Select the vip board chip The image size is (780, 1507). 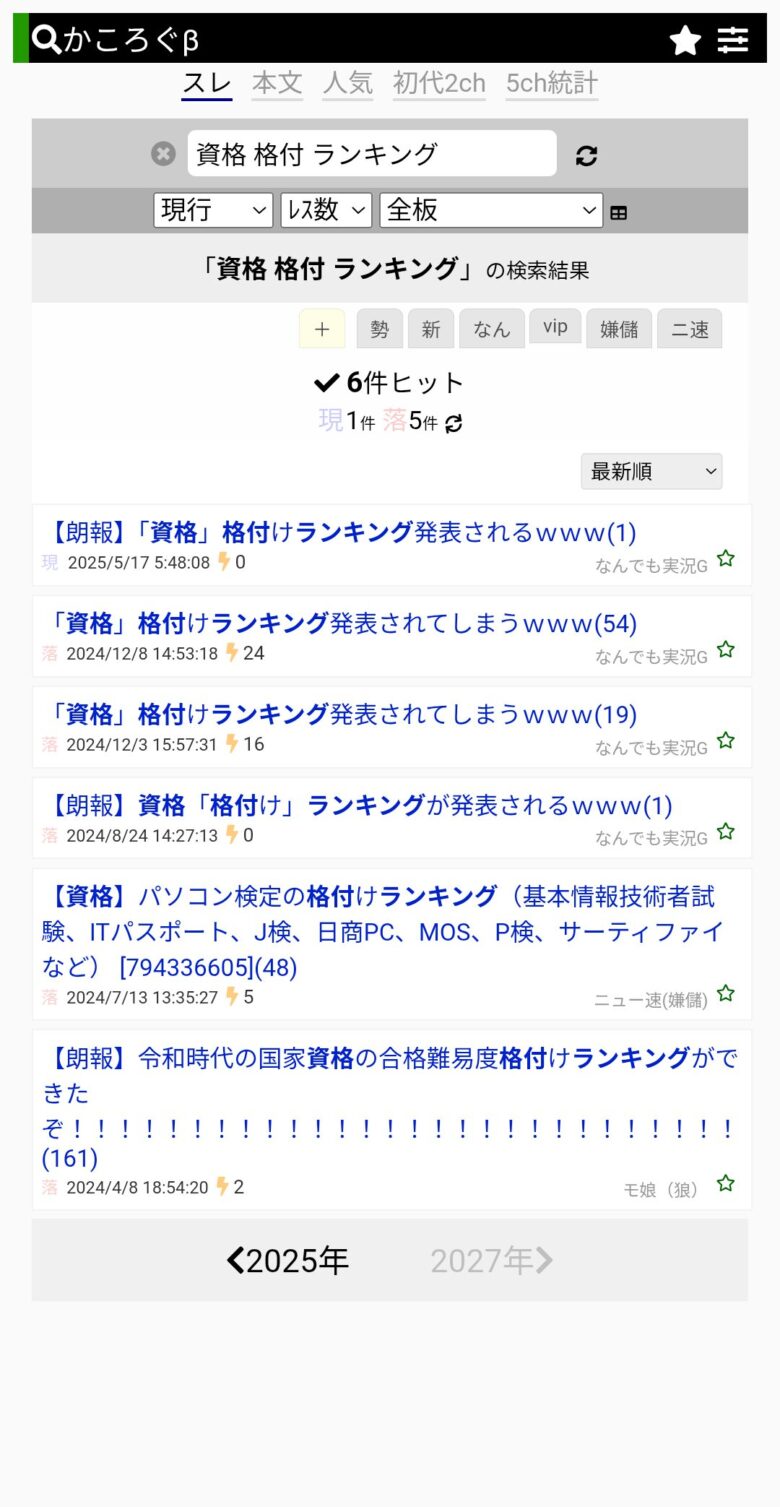coord(555,327)
